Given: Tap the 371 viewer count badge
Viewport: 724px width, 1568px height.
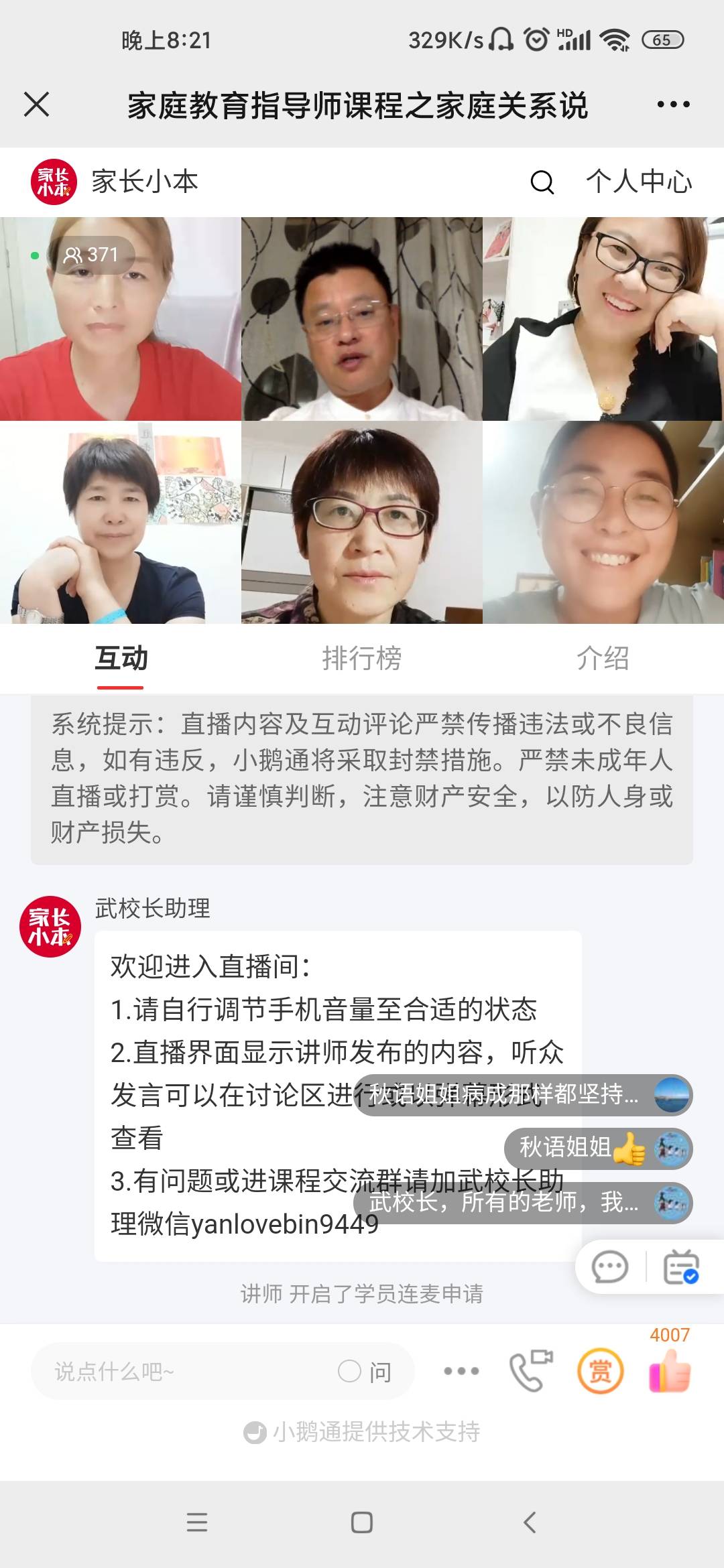Looking at the screenshot, I should tap(90, 255).
